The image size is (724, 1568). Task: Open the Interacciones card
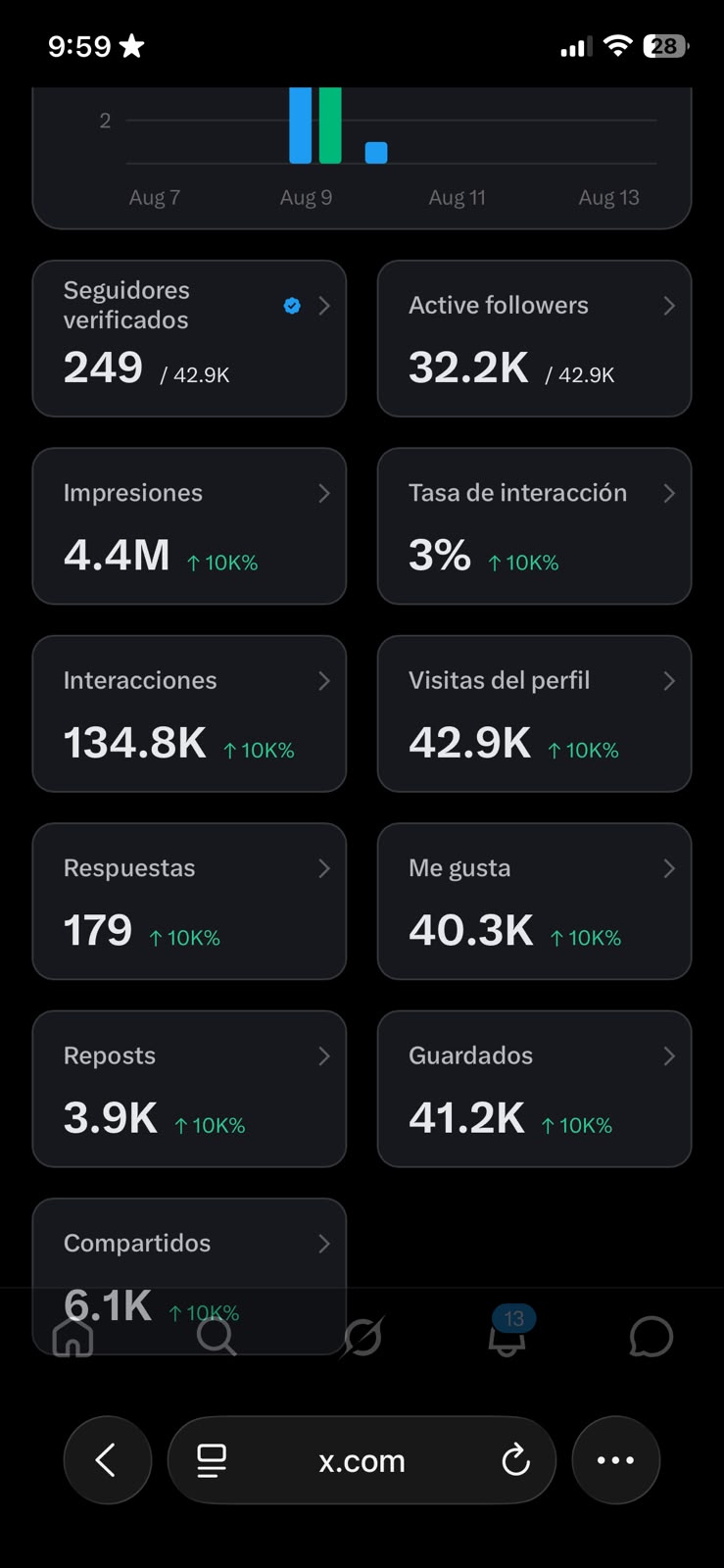189,713
